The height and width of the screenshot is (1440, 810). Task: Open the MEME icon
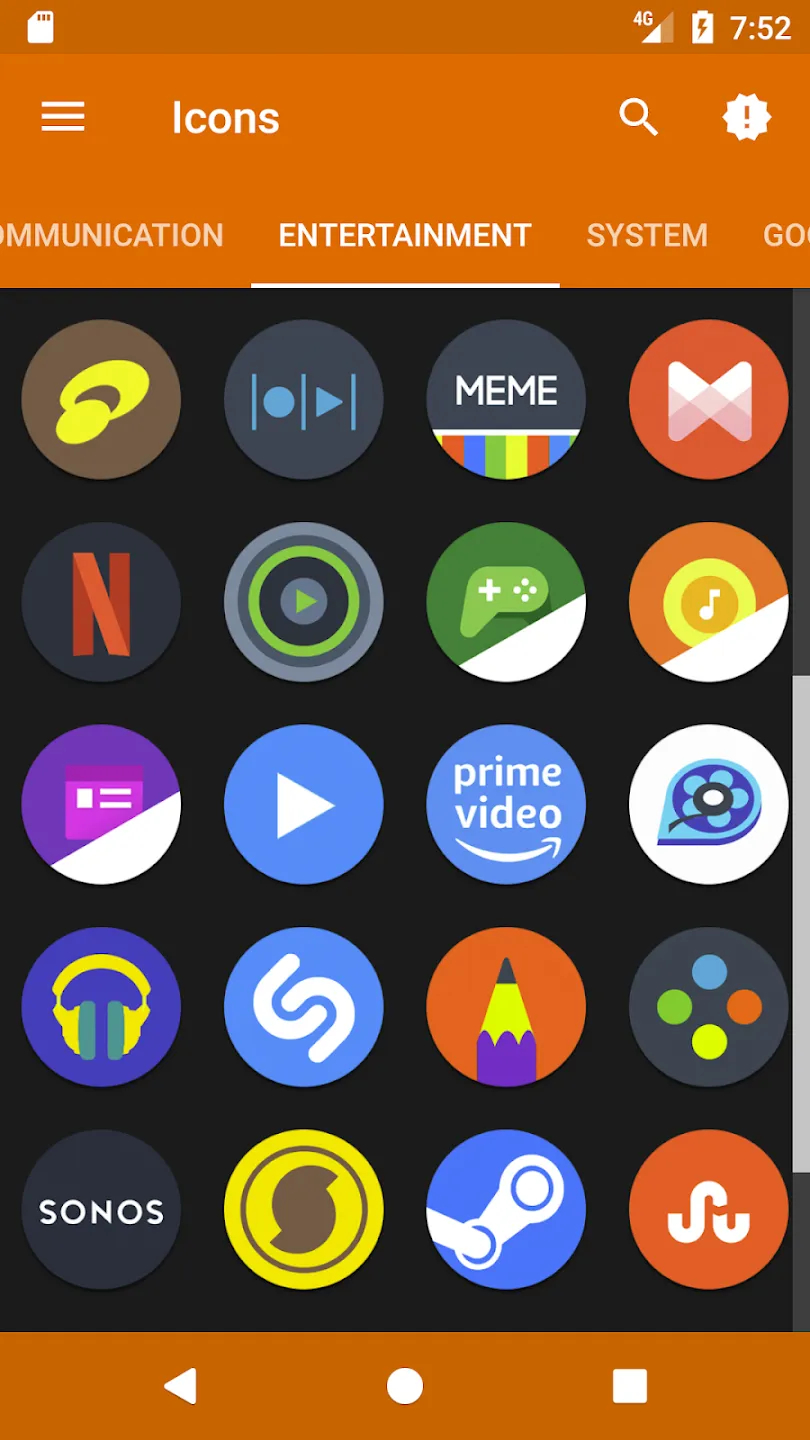click(506, 399)
